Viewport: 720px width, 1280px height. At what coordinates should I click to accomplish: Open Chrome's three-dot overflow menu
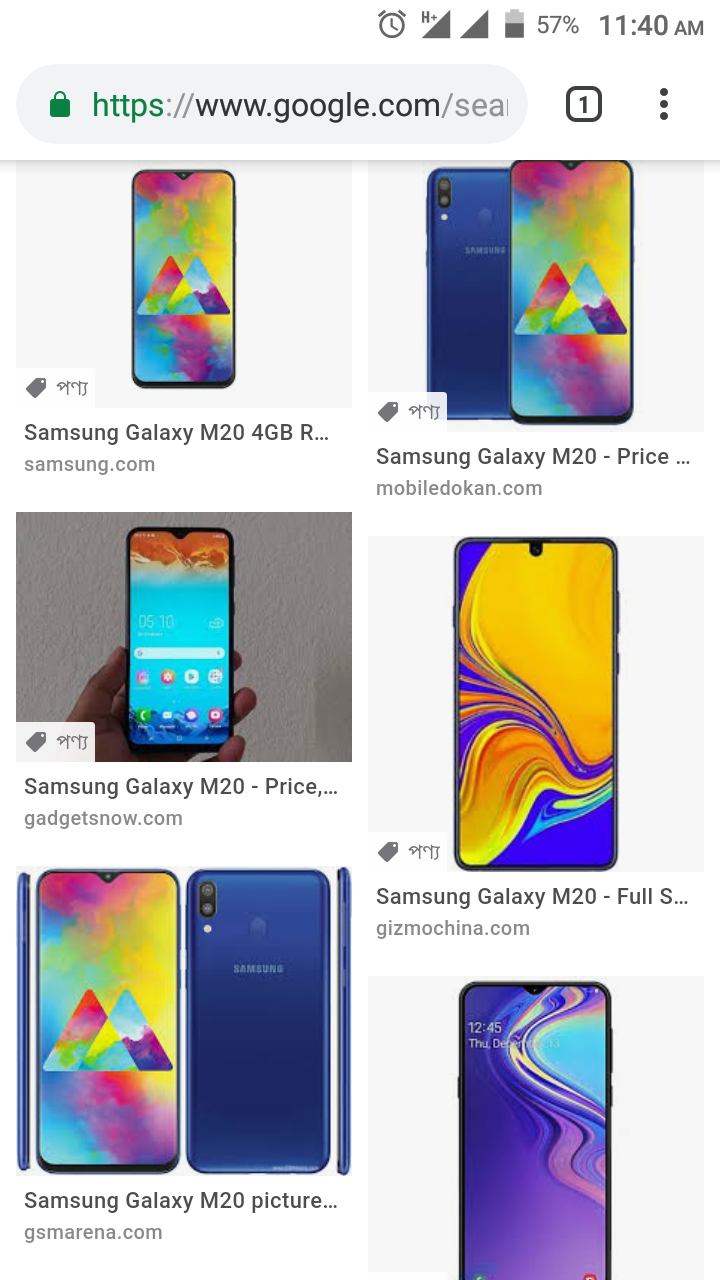point(663,105)
